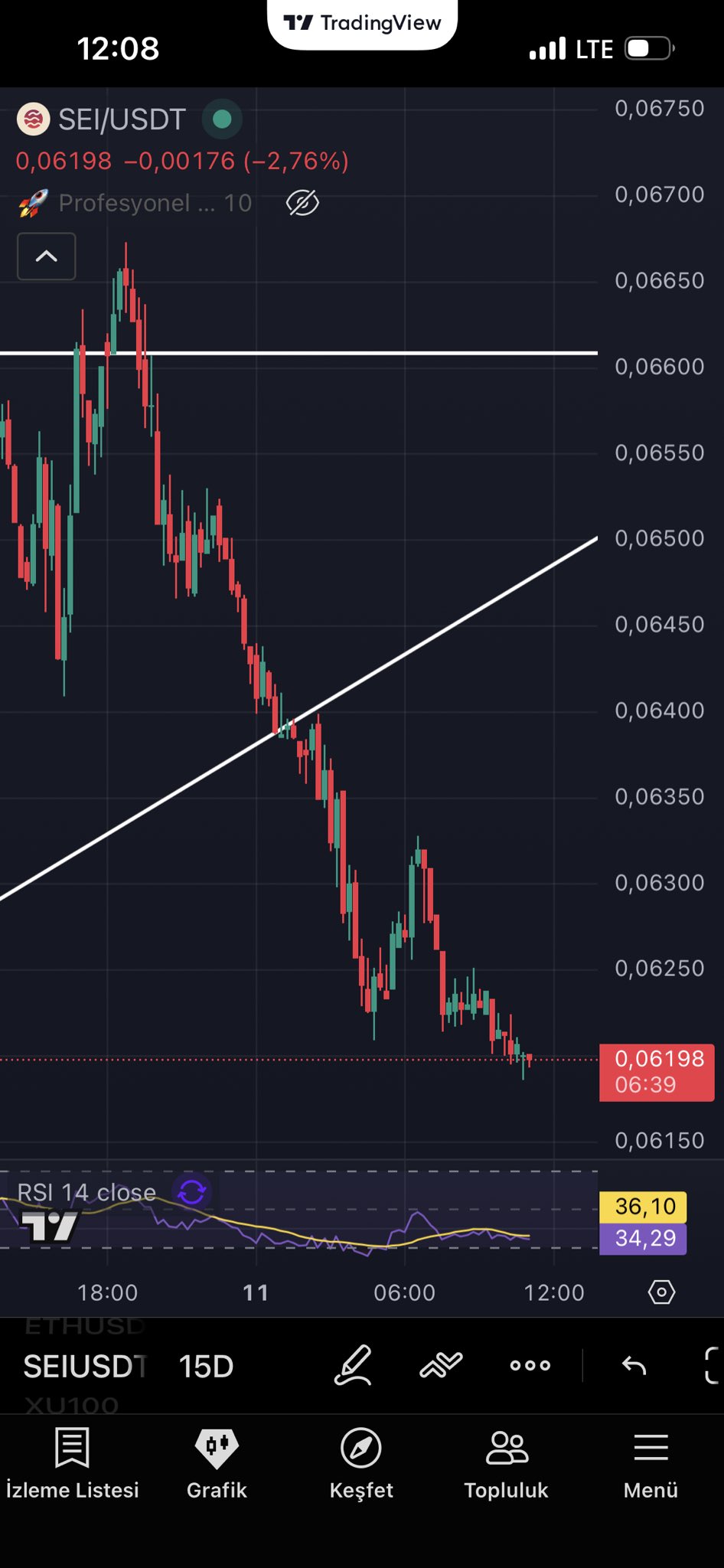Open the drawing tools pencil

(x=354, y=1365)
